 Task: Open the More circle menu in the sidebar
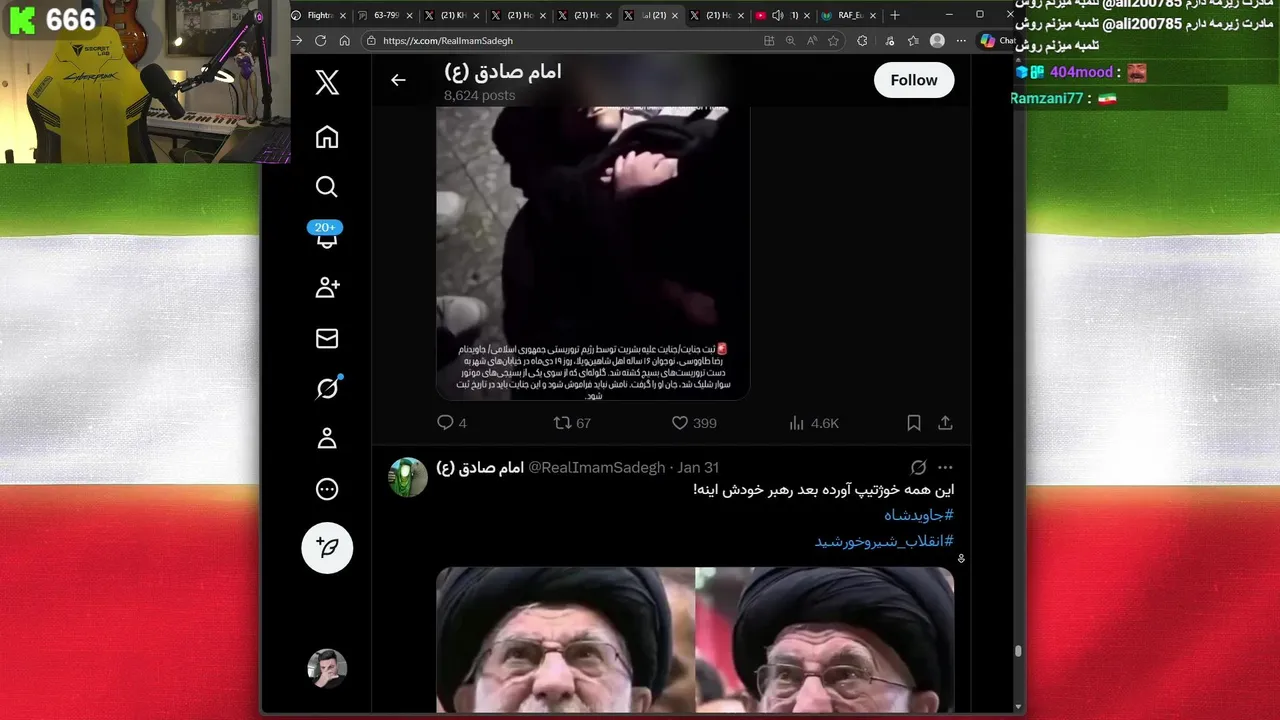327,489
